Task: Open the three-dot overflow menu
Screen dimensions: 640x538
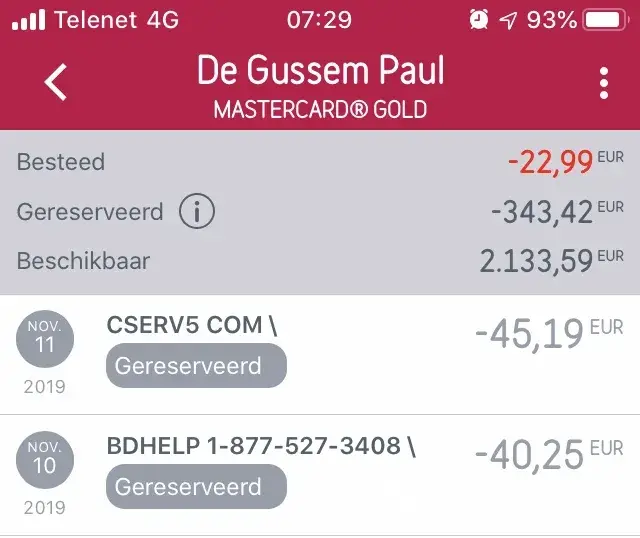Action: pyautogui.click(x=603, y=83)
